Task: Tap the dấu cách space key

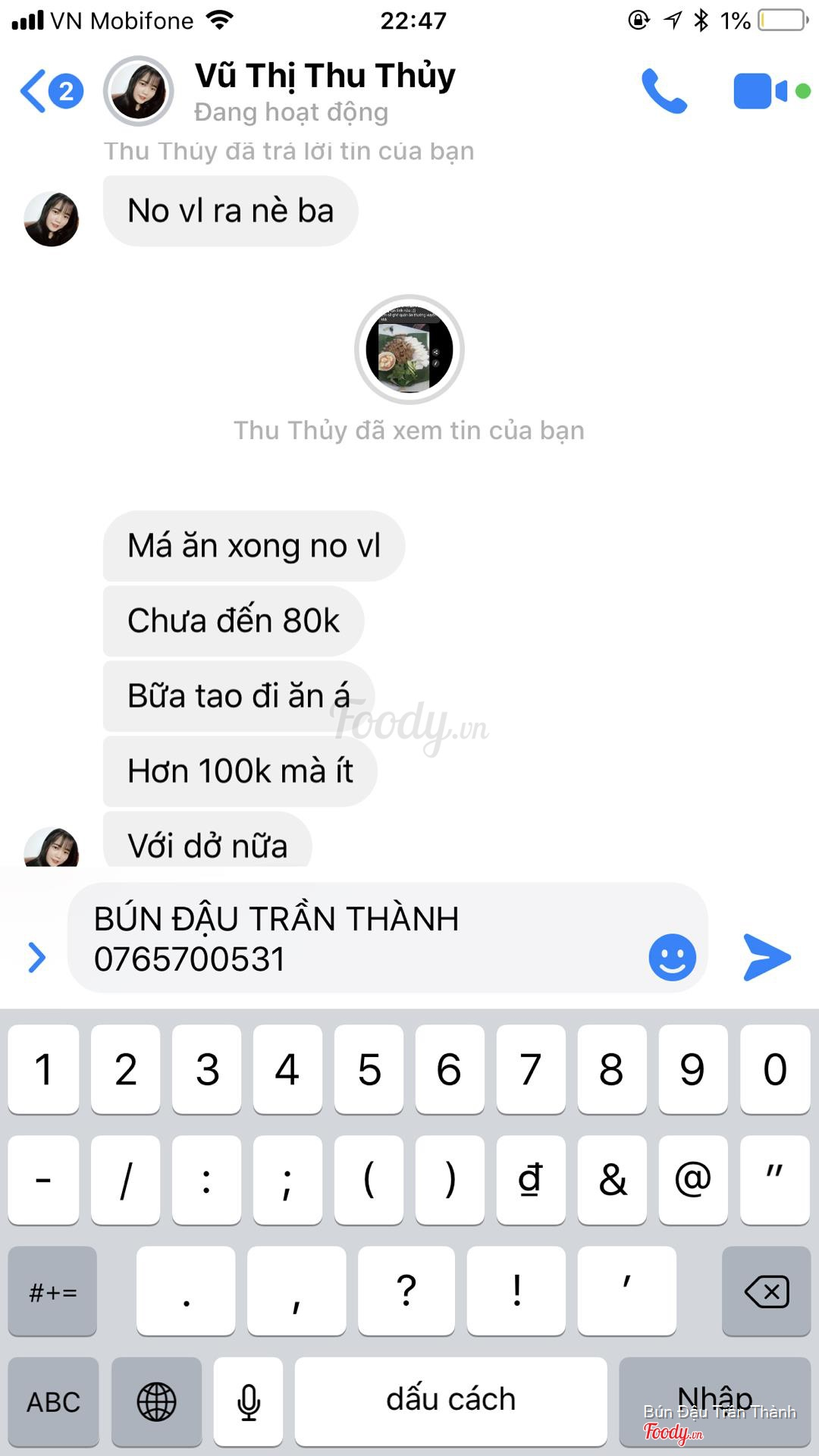Action: (450, 1401)
